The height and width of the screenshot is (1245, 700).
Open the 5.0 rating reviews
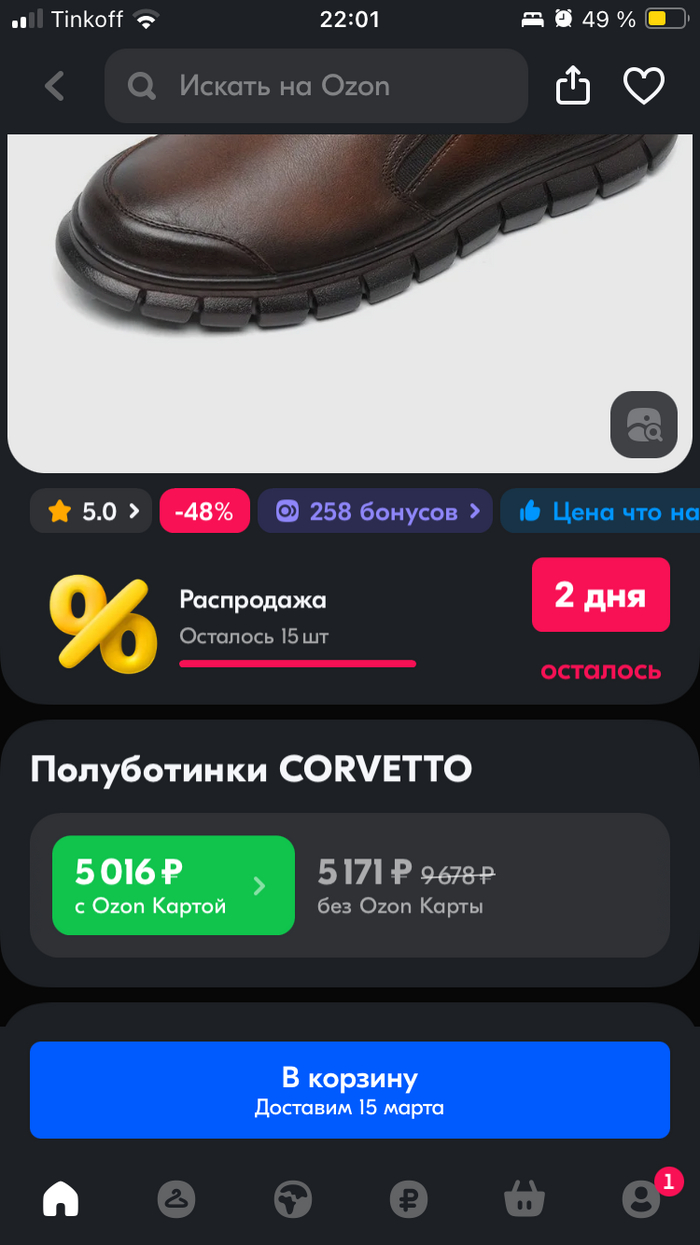pos(91,512)
